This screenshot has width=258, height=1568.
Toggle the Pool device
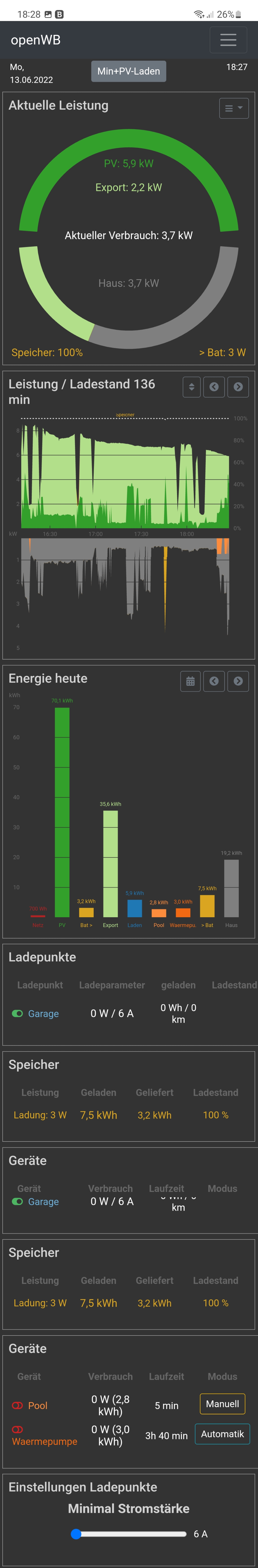click(18, 1406)
